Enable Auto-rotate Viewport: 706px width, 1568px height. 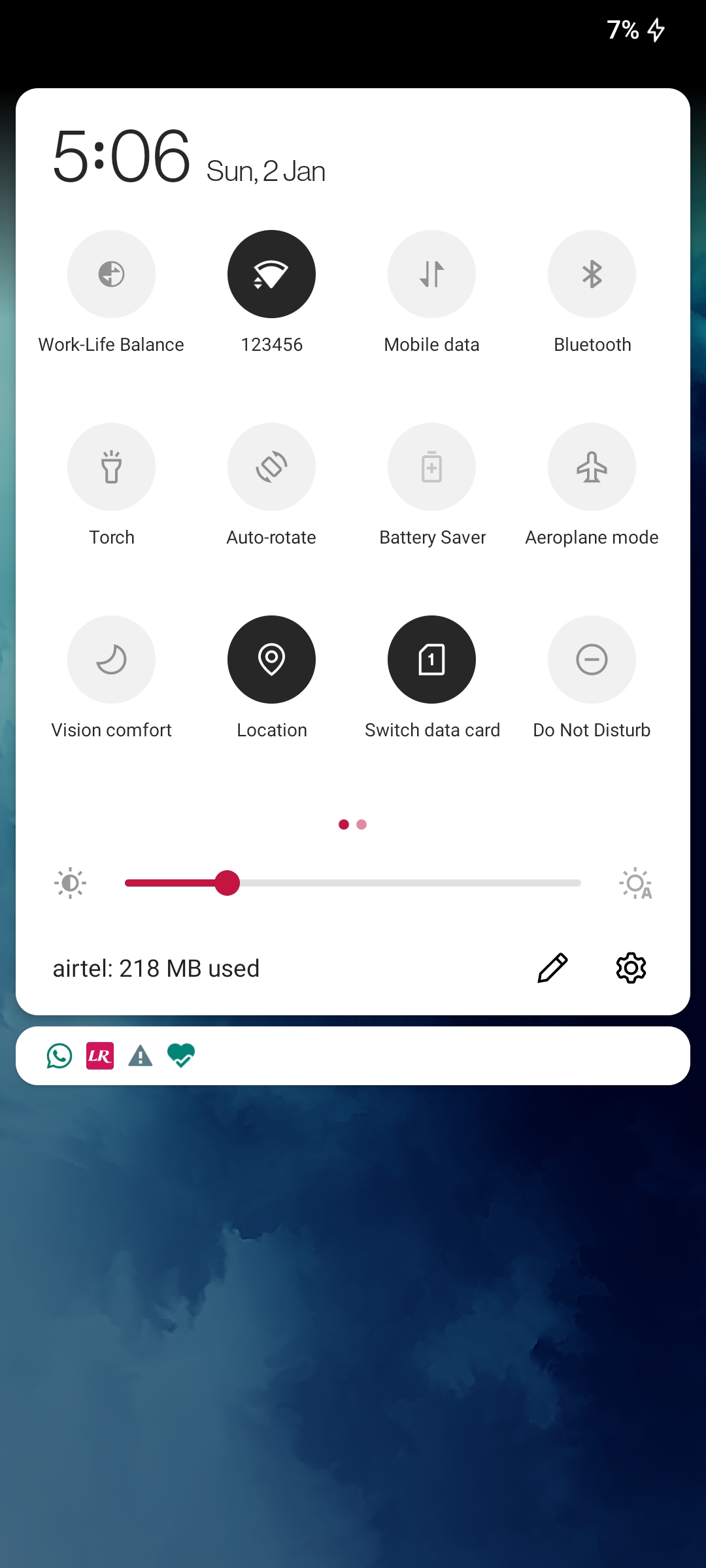pos(271,466)
